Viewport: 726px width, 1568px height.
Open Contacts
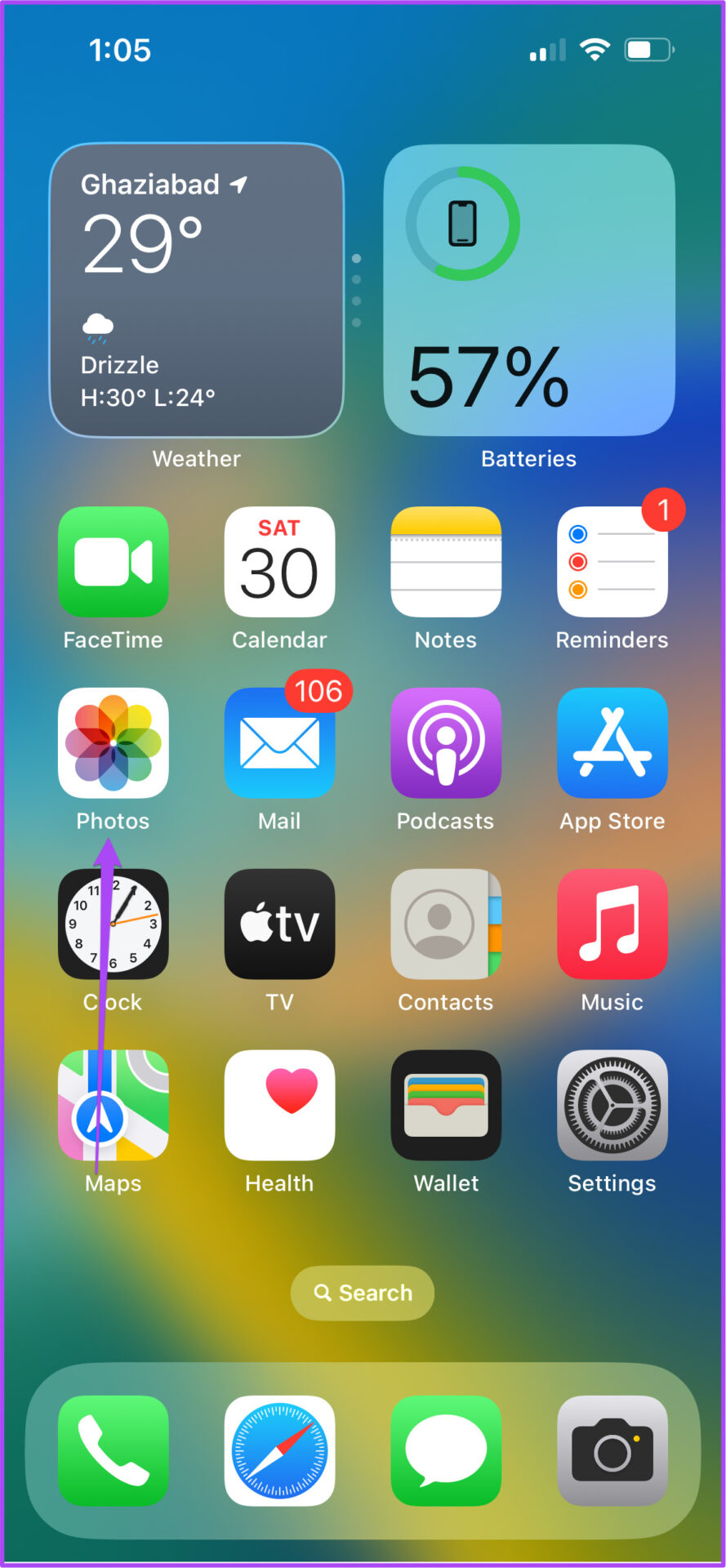(x=446, y=924)
